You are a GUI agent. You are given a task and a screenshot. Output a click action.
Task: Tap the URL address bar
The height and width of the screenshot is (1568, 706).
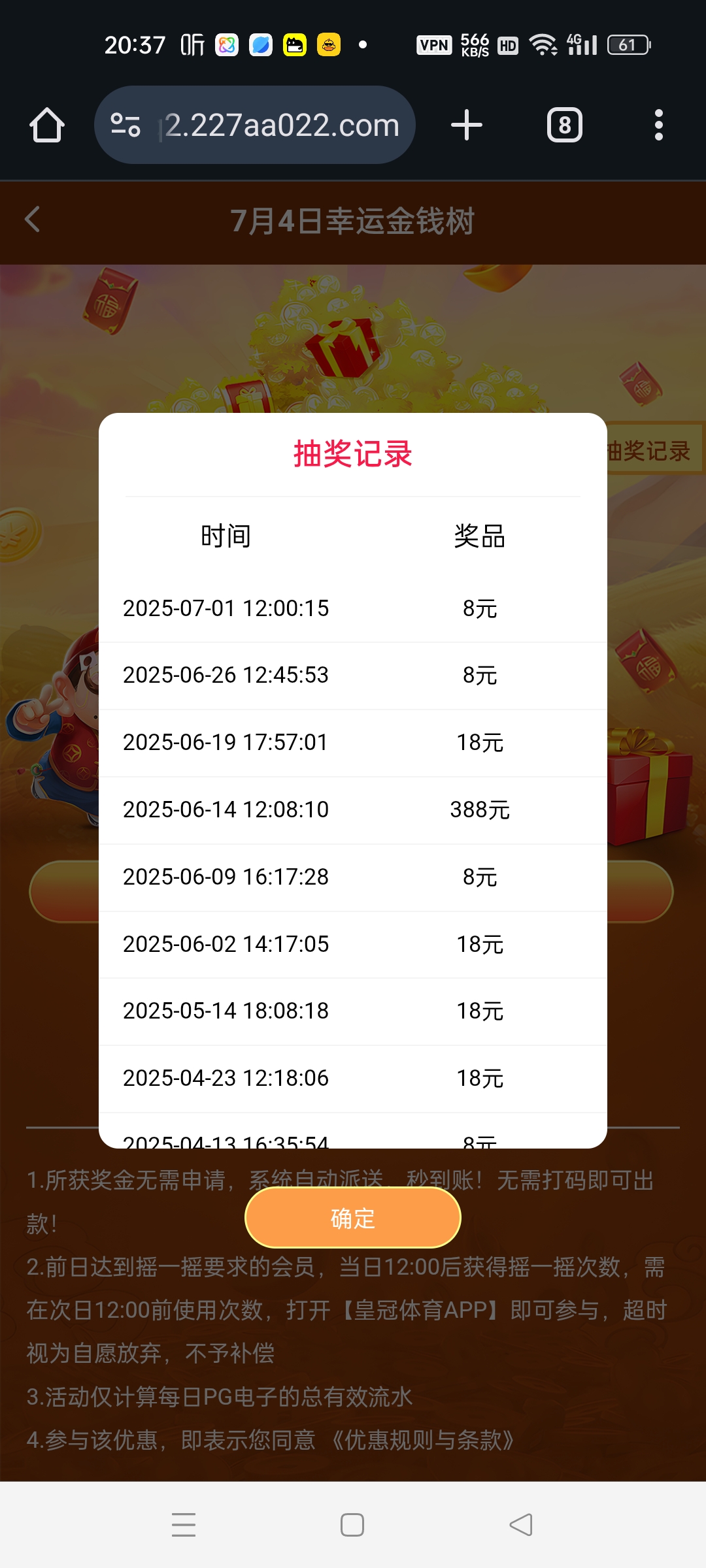pyautogui.click(x=281, y=125)
